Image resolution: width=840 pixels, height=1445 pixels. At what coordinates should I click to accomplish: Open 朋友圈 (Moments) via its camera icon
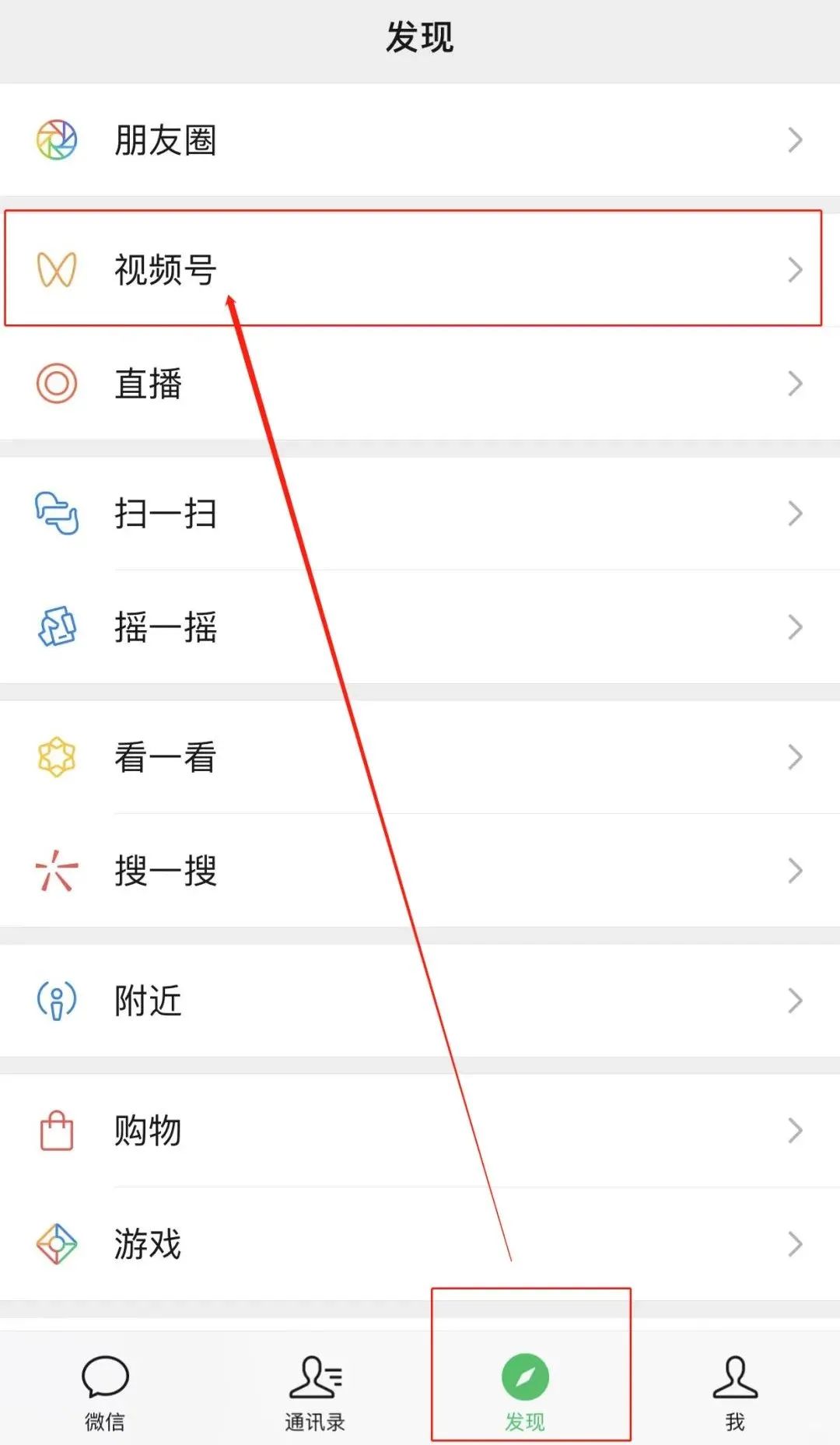[x=56, y=140]
